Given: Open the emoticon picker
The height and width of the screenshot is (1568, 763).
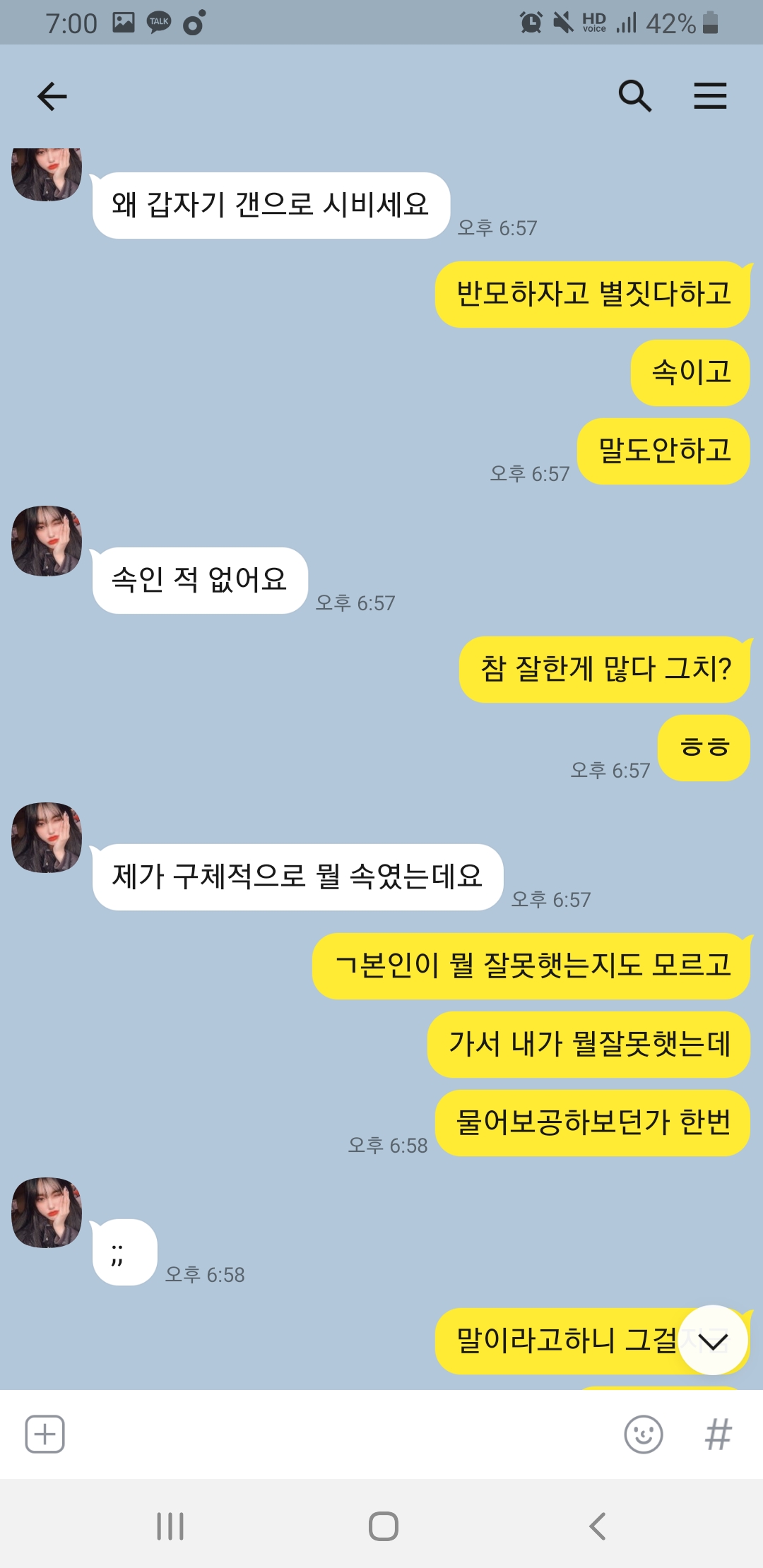Looking at the screenshot, I should tap(644, 1435).
